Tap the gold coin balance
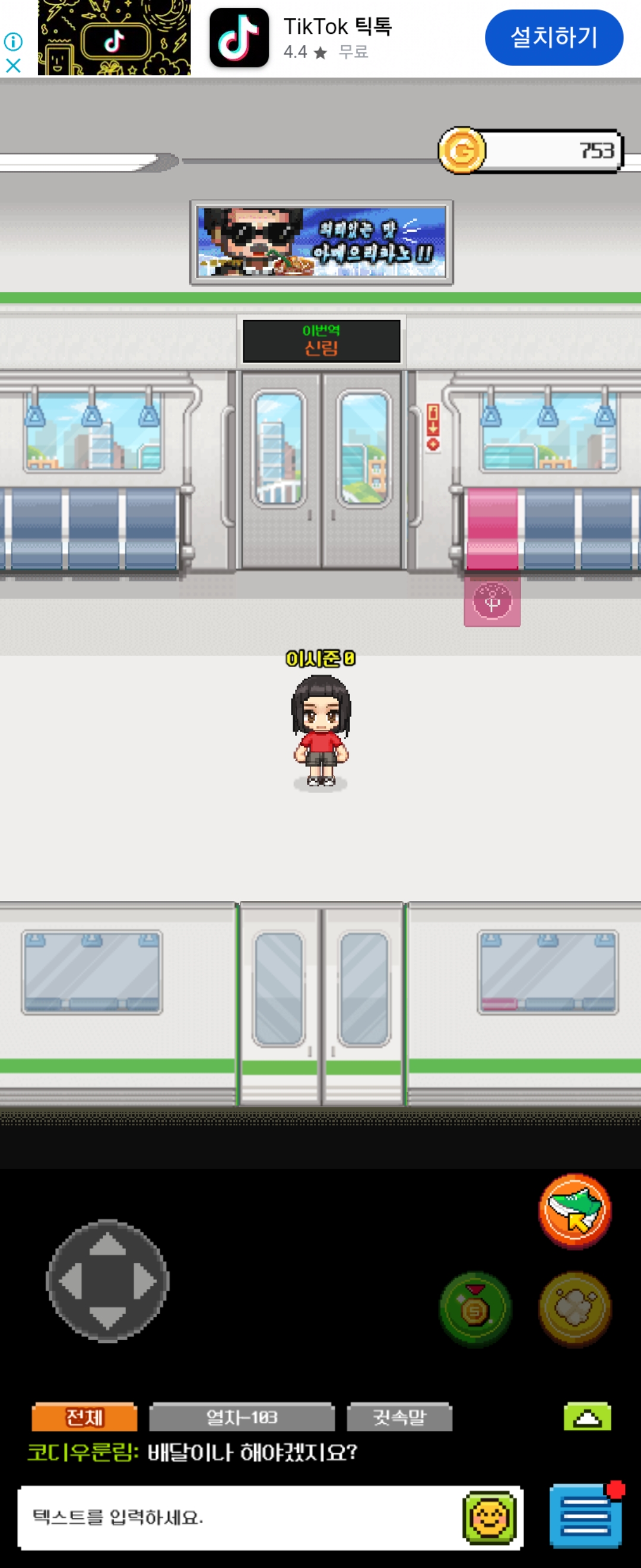The height and width of the screenshot is (1568, 641). point(529,150)
